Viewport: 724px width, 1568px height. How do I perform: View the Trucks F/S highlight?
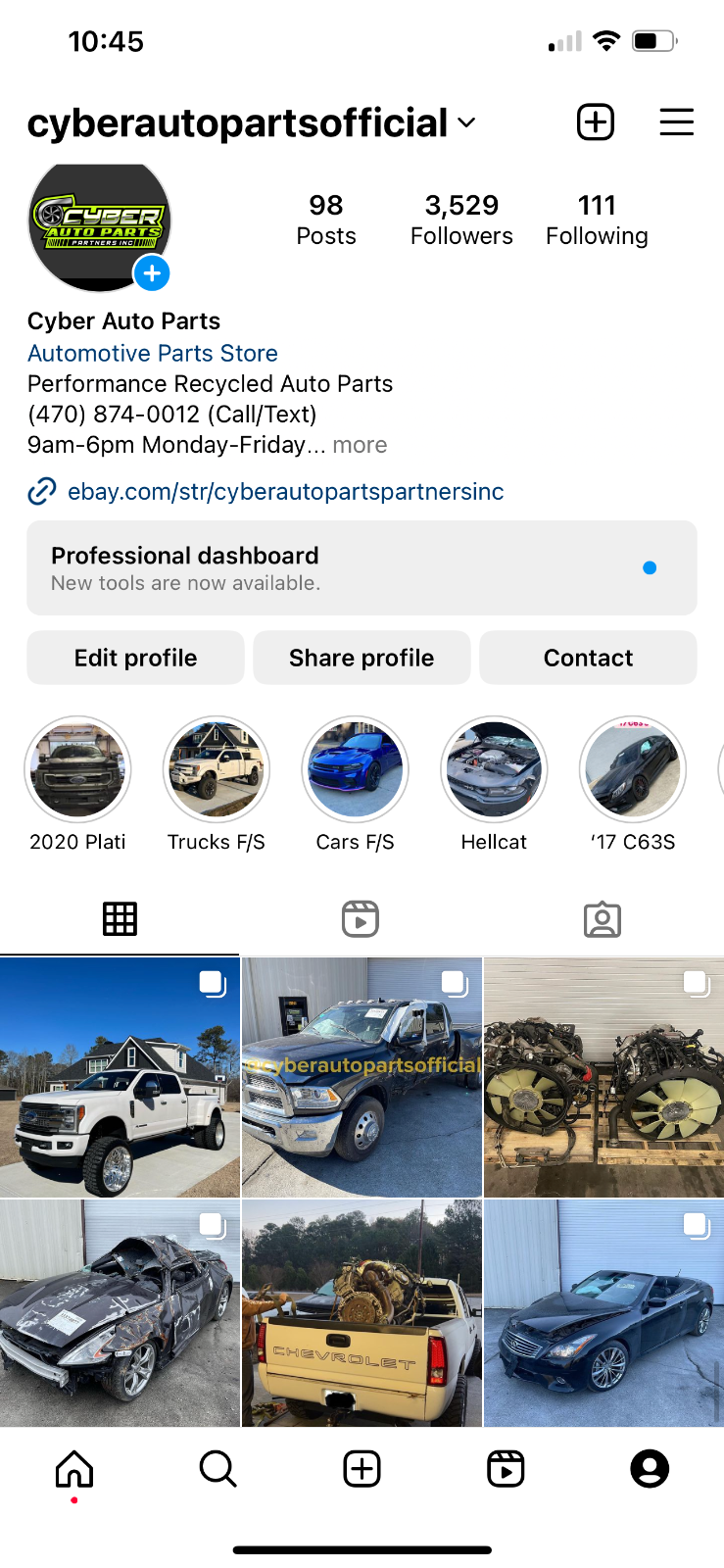point(217,769)
